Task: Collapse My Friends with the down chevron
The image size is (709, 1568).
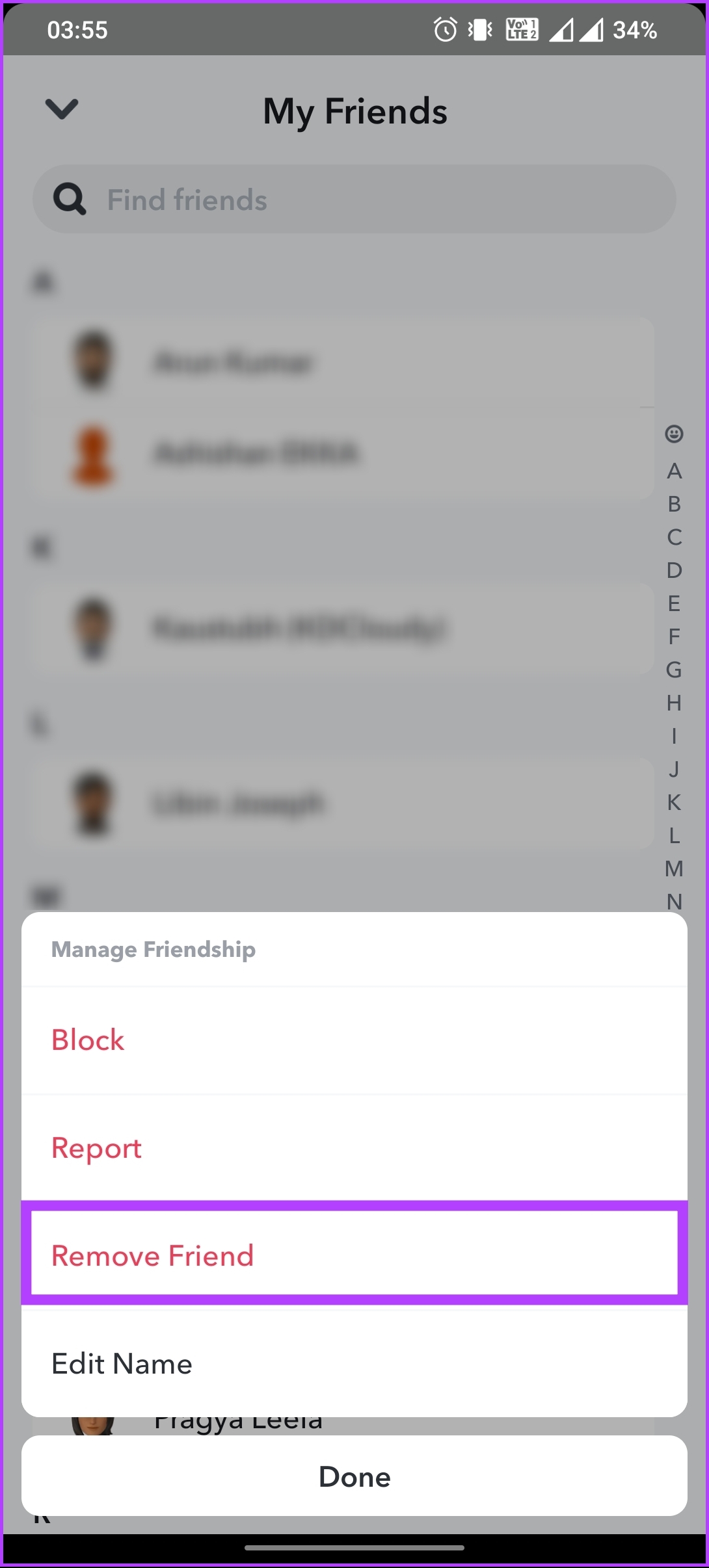Action: 62,109
